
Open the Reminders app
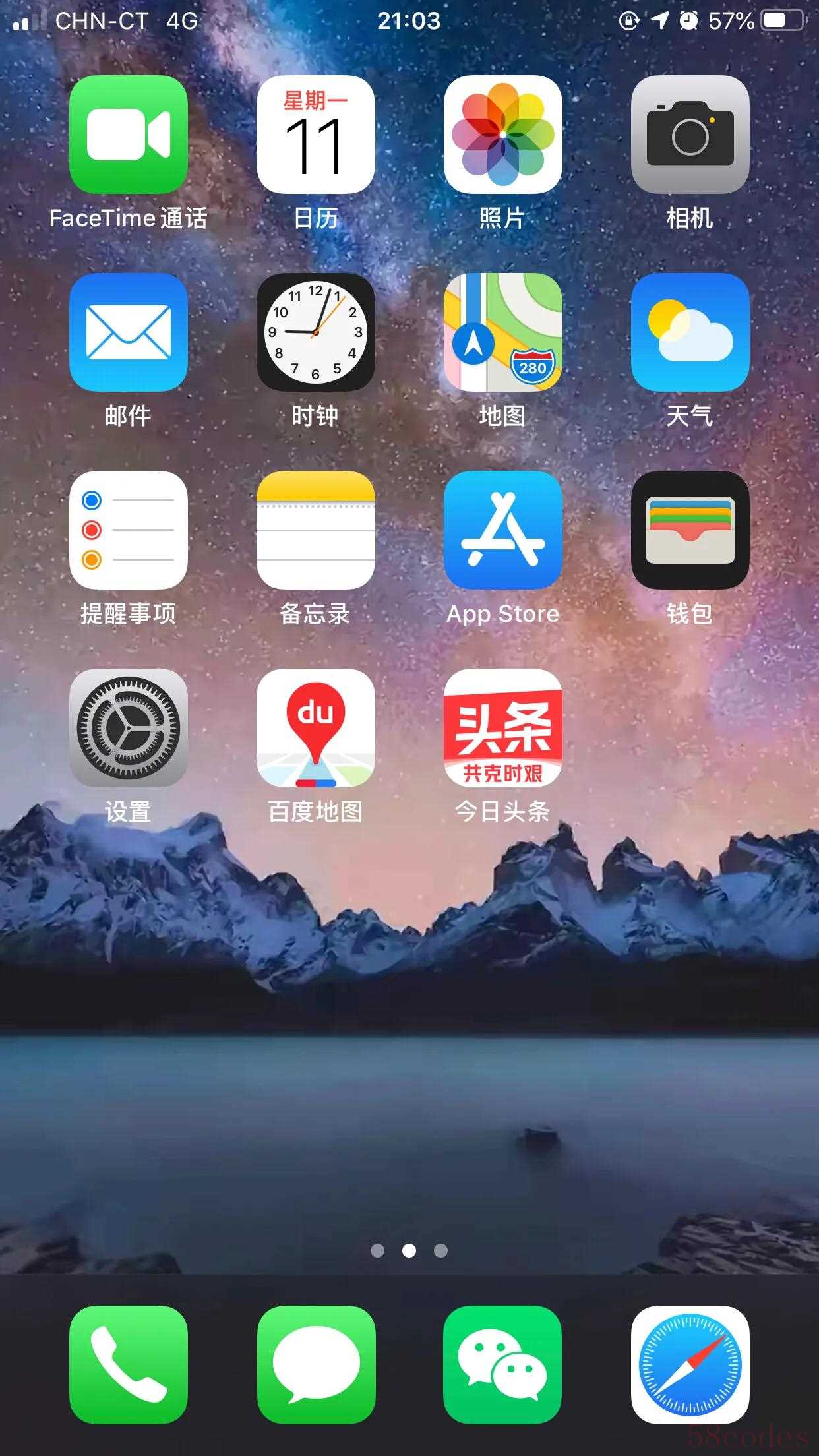point(129,530)
